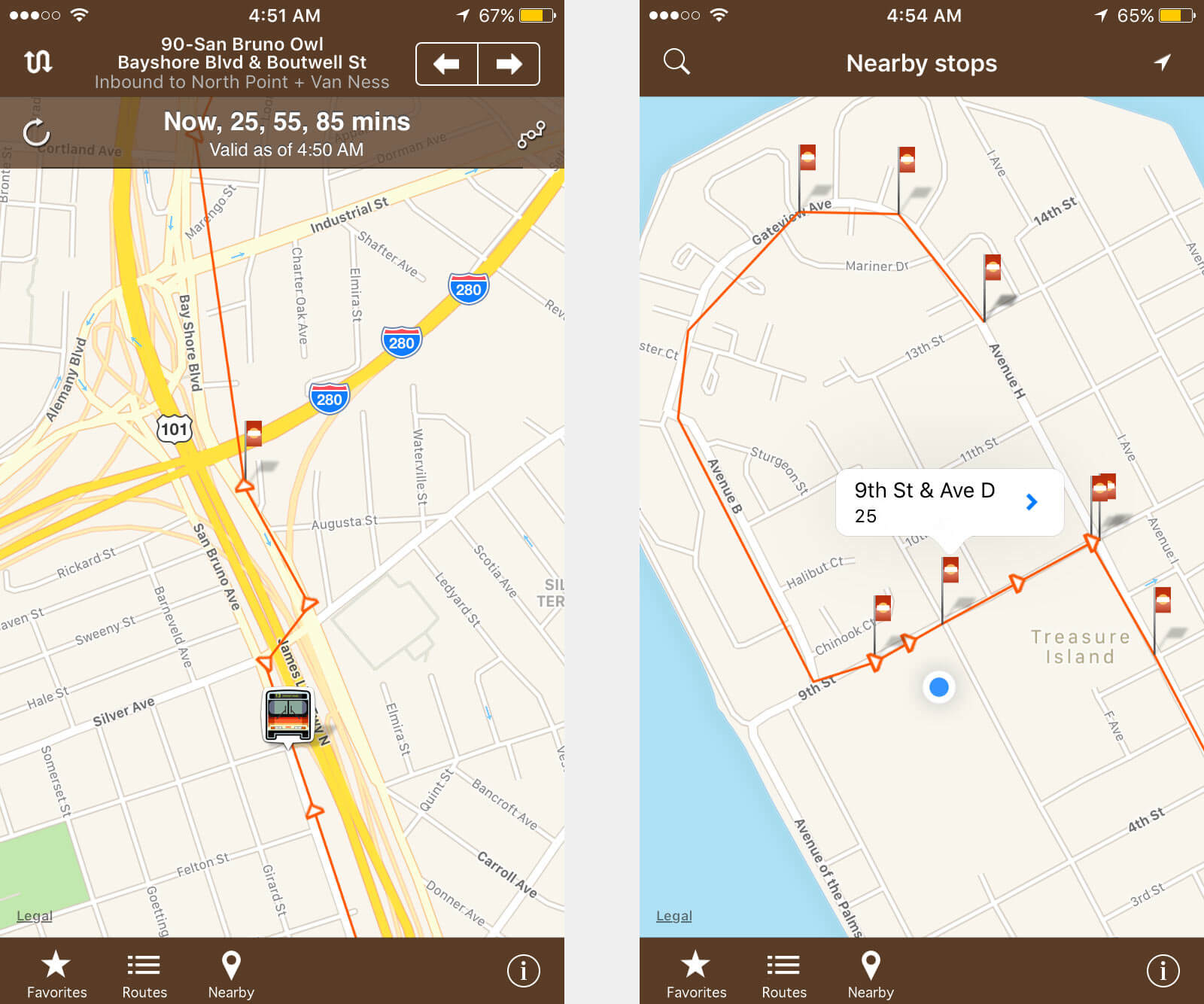Go to the next stop with the right arrow

509,64
